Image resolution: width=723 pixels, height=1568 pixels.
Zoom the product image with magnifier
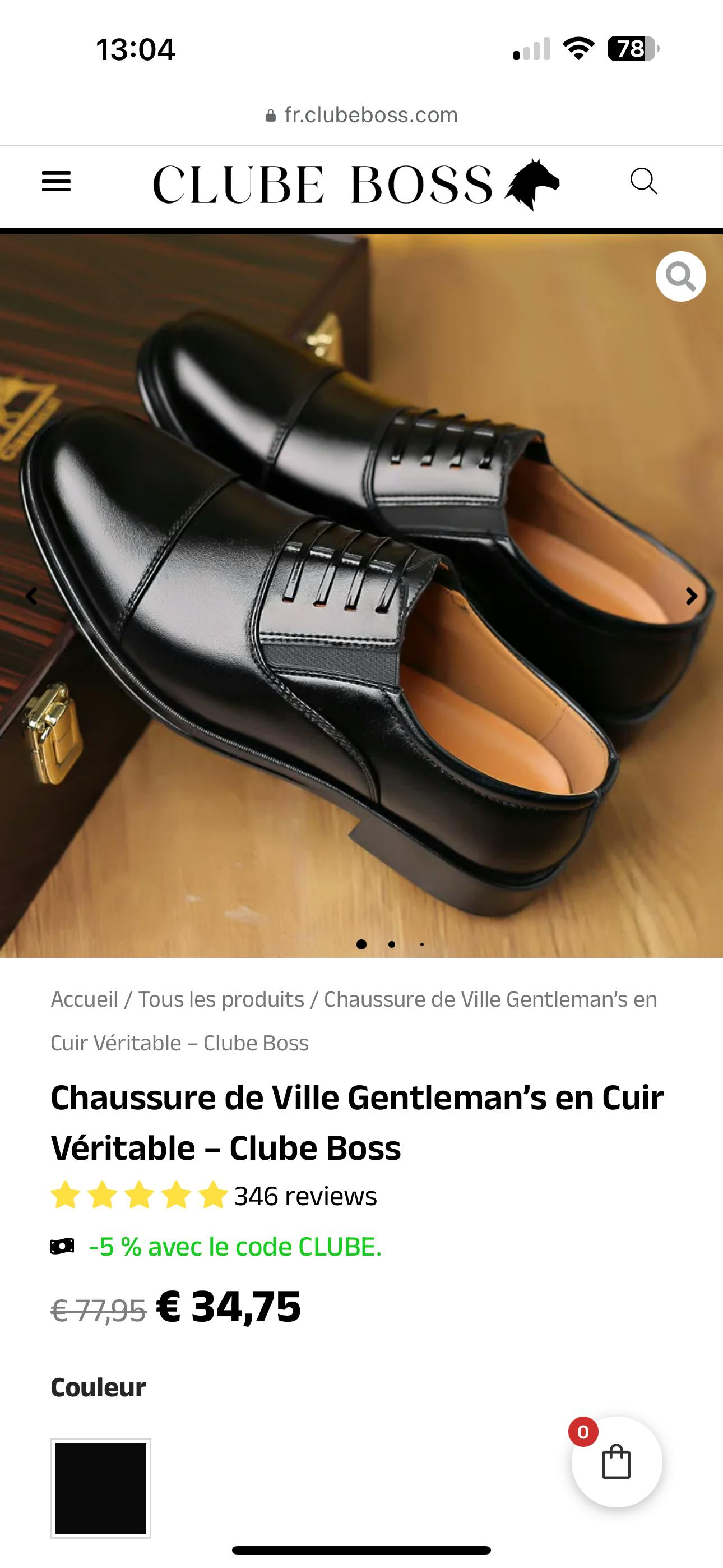680,277
